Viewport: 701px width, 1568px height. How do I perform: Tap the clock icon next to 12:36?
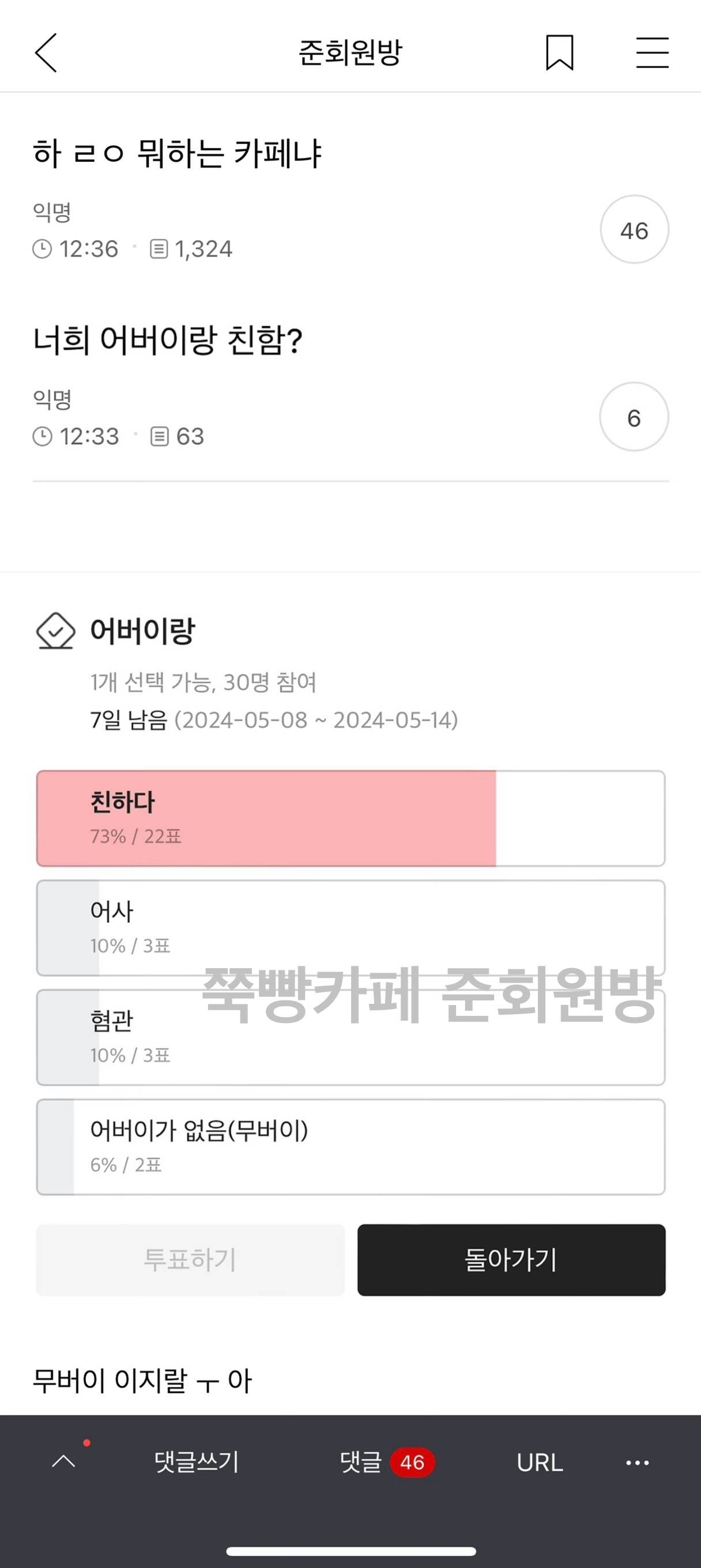point(43,248)
